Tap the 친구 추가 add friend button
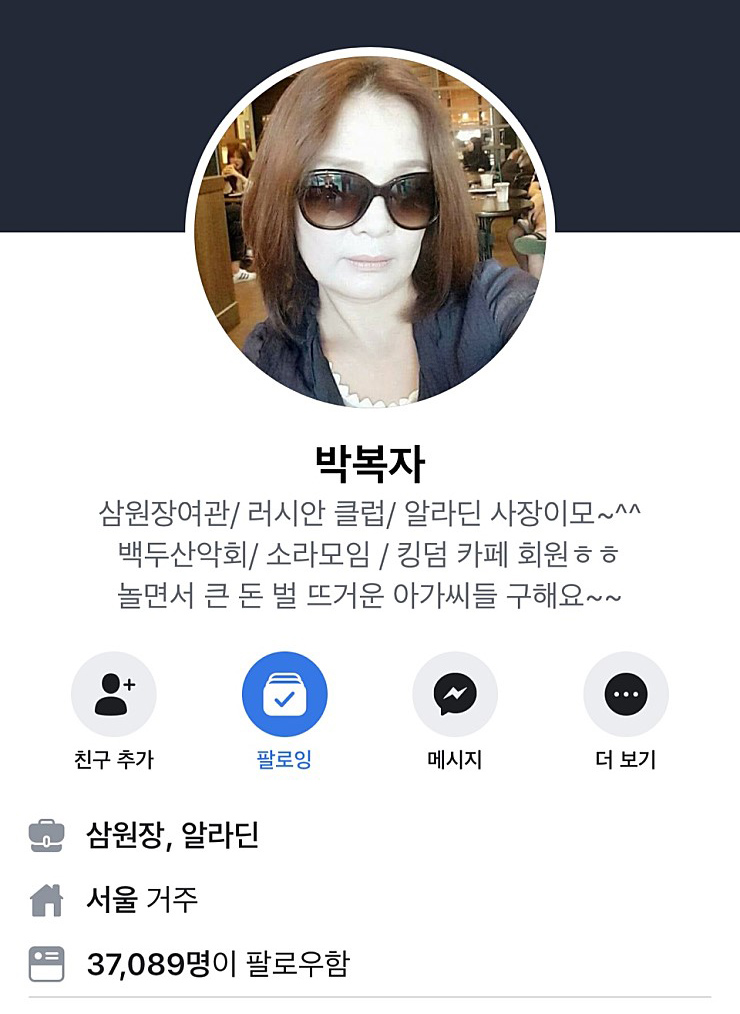The width and height of the screenshot is (740, 1014). pyautogui.click(x=114, y=694)
